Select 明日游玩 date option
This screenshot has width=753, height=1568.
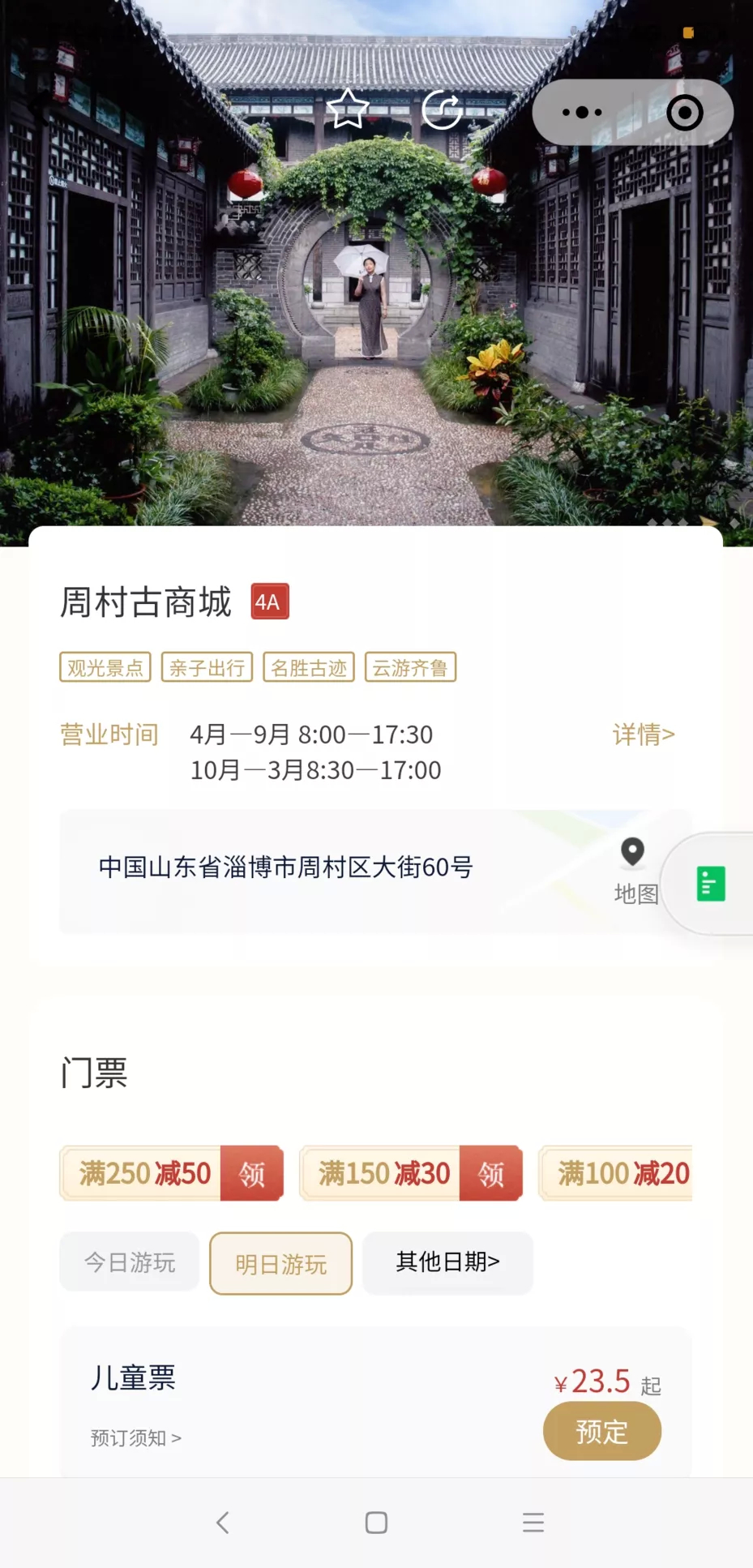pos(281,1263)
